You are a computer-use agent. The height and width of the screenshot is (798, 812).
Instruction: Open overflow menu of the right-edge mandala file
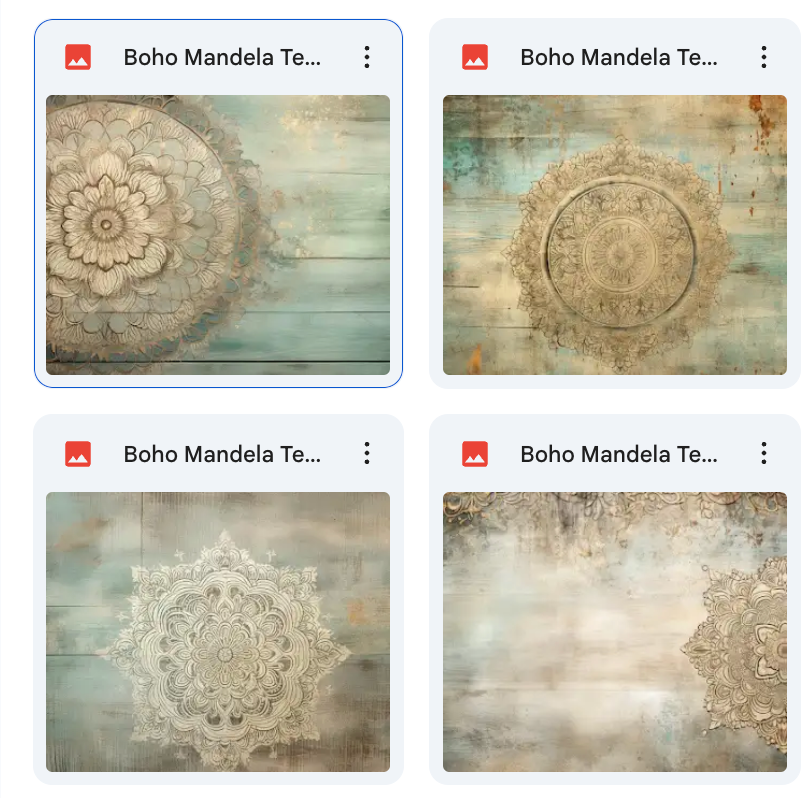point(764,454)
